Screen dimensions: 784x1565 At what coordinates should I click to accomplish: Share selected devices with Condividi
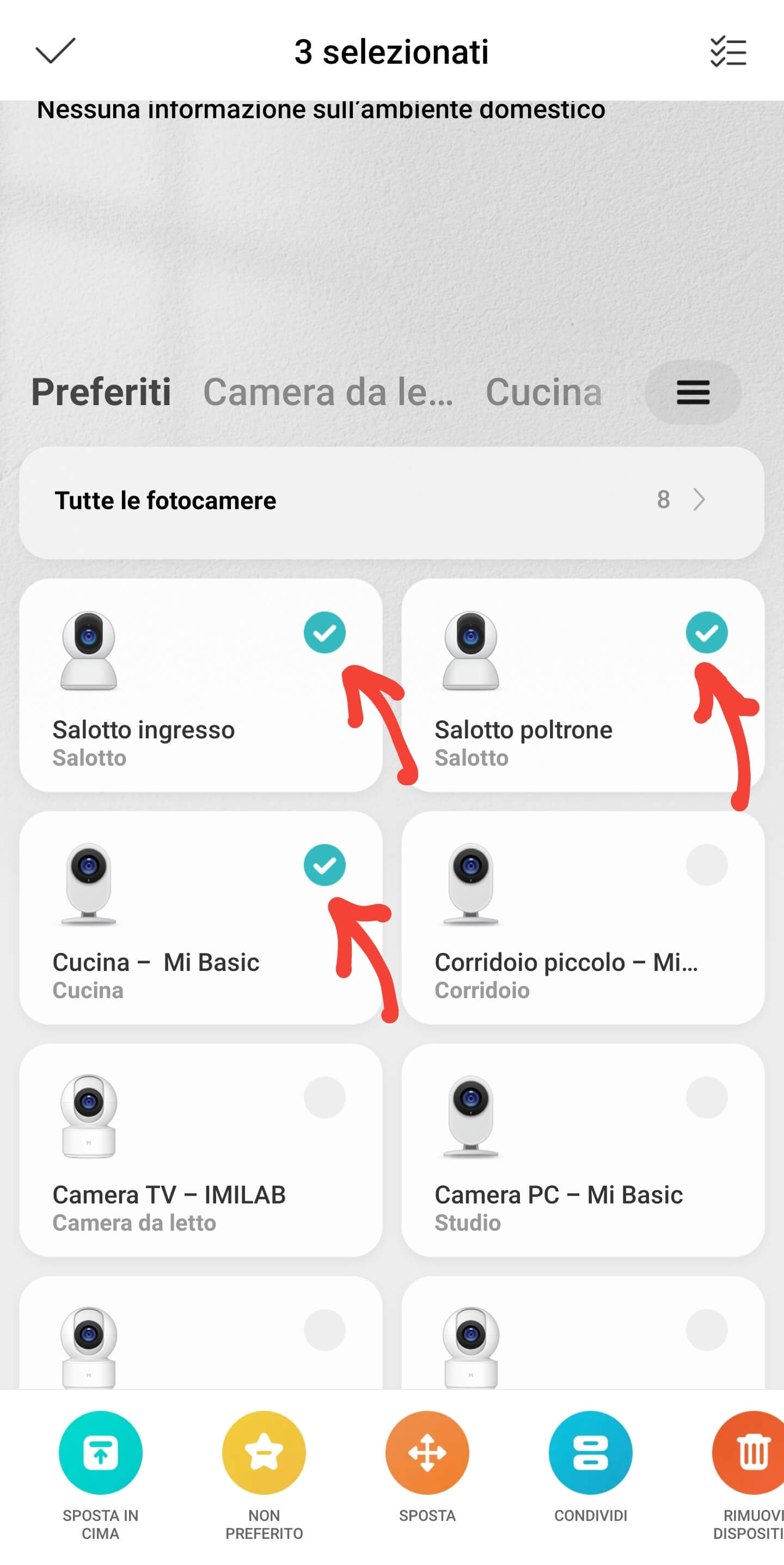click(590, 1453)
